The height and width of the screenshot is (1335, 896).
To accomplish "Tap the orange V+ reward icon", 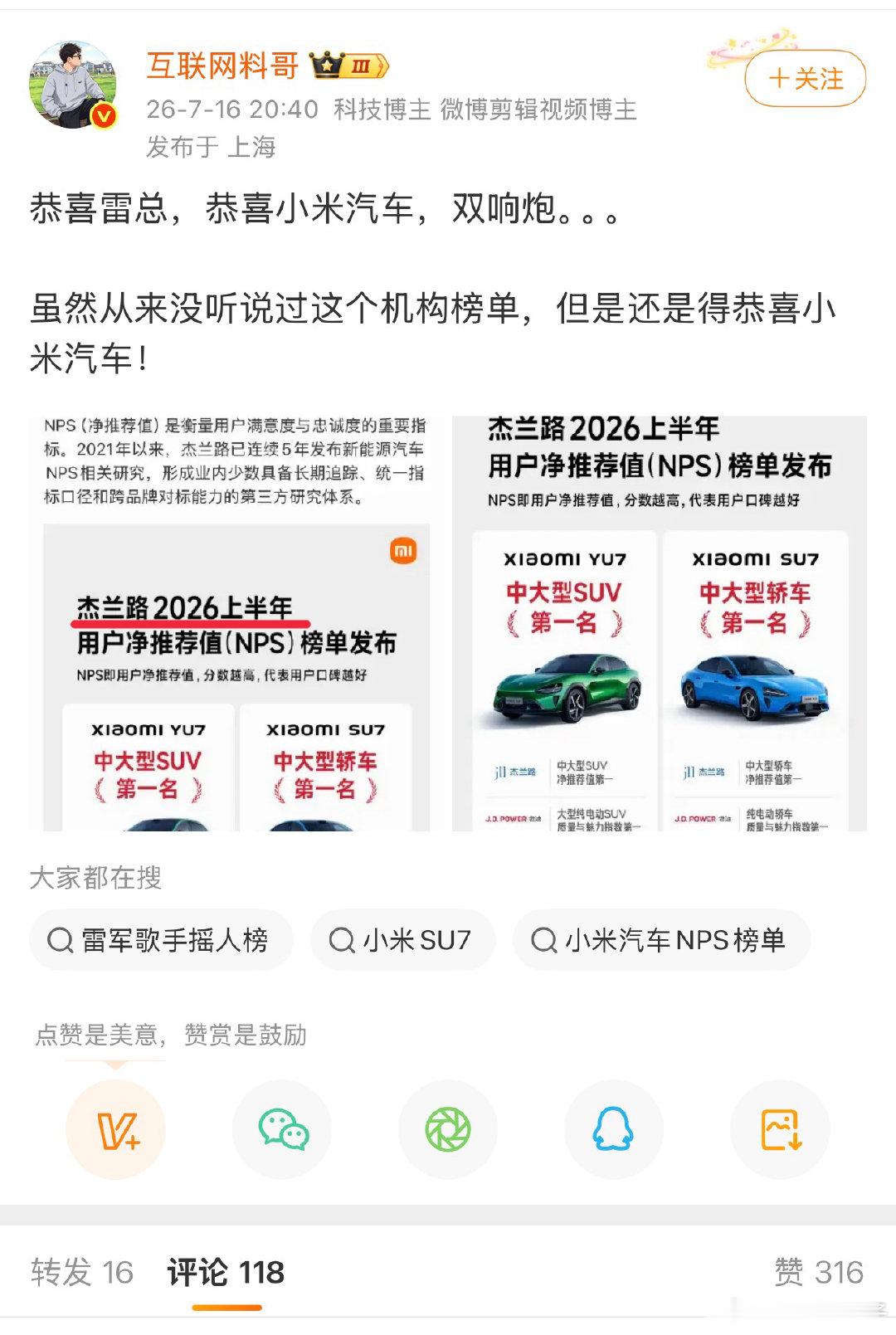I will 116,1129.
